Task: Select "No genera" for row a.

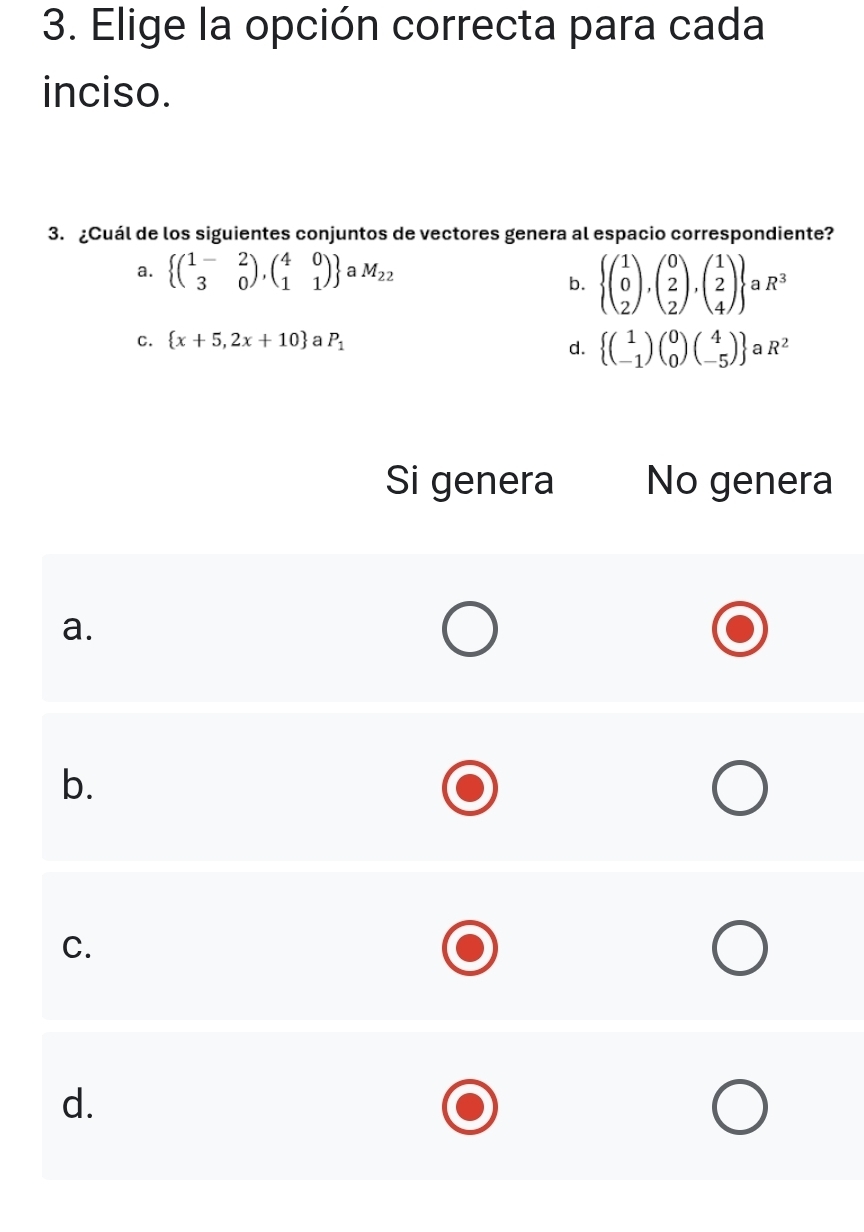Action: pyautogui.click(x=740, y=630)
